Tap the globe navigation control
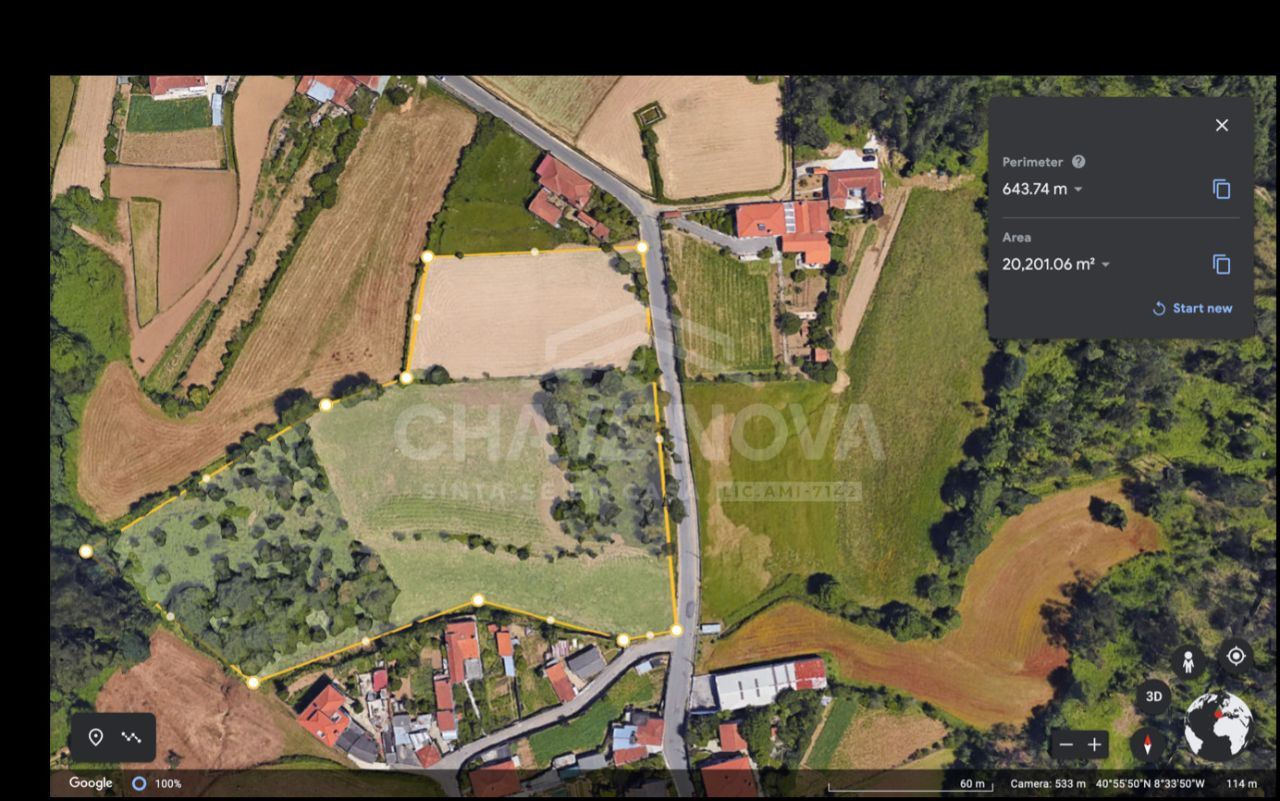 click(x=1218, y=725)
